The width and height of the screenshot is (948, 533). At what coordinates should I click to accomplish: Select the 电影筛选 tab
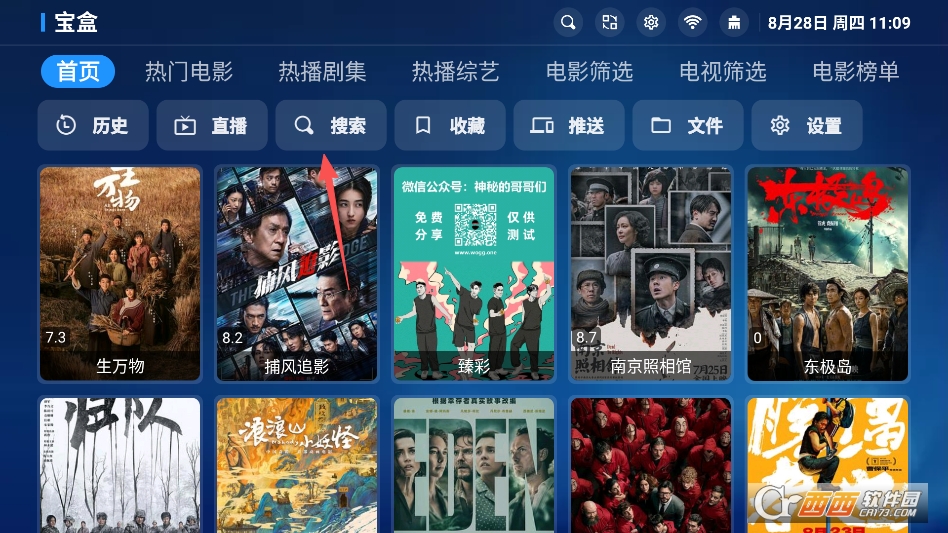[x=589, y=72]
